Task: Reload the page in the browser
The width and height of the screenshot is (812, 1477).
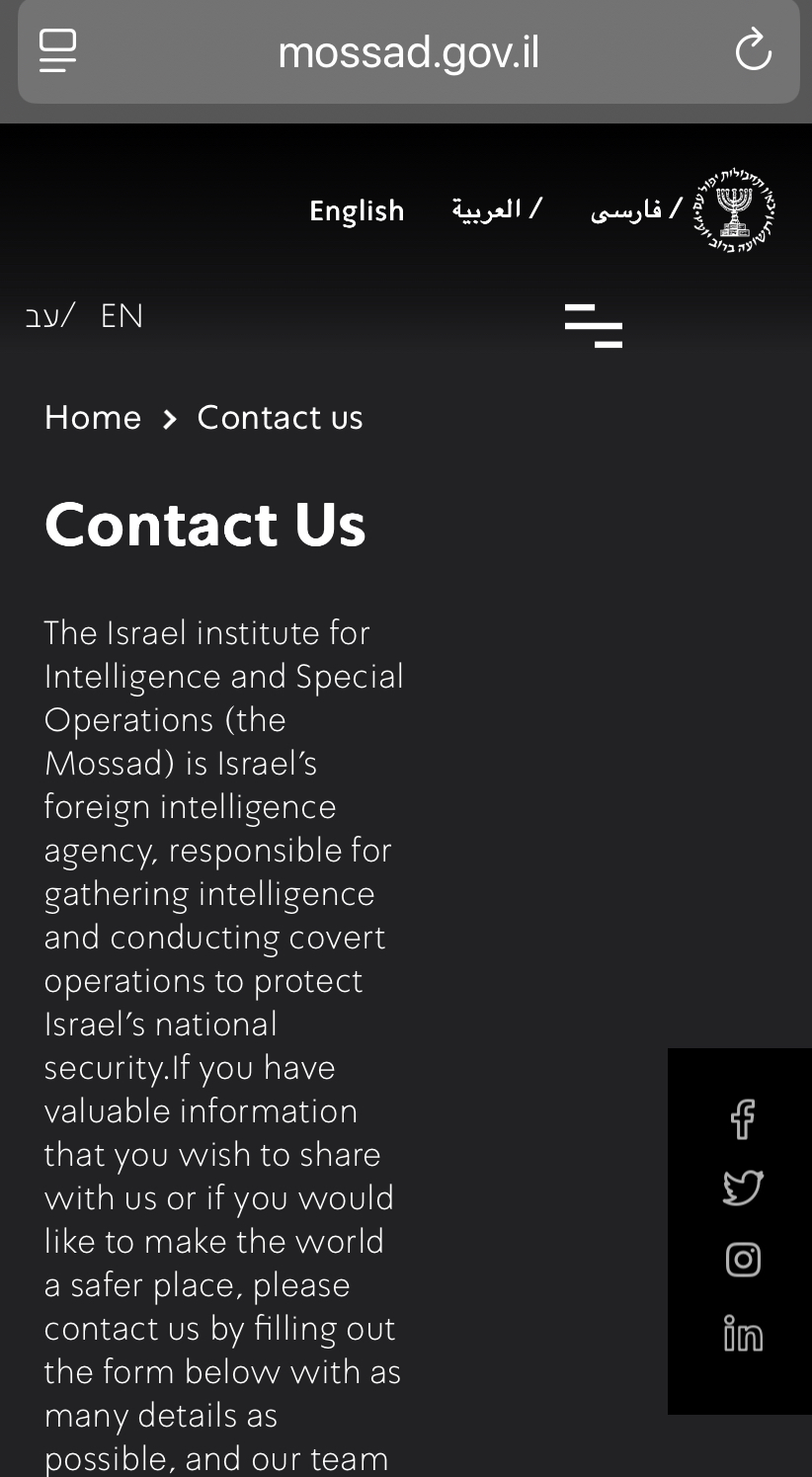Action: pos(753,51)
